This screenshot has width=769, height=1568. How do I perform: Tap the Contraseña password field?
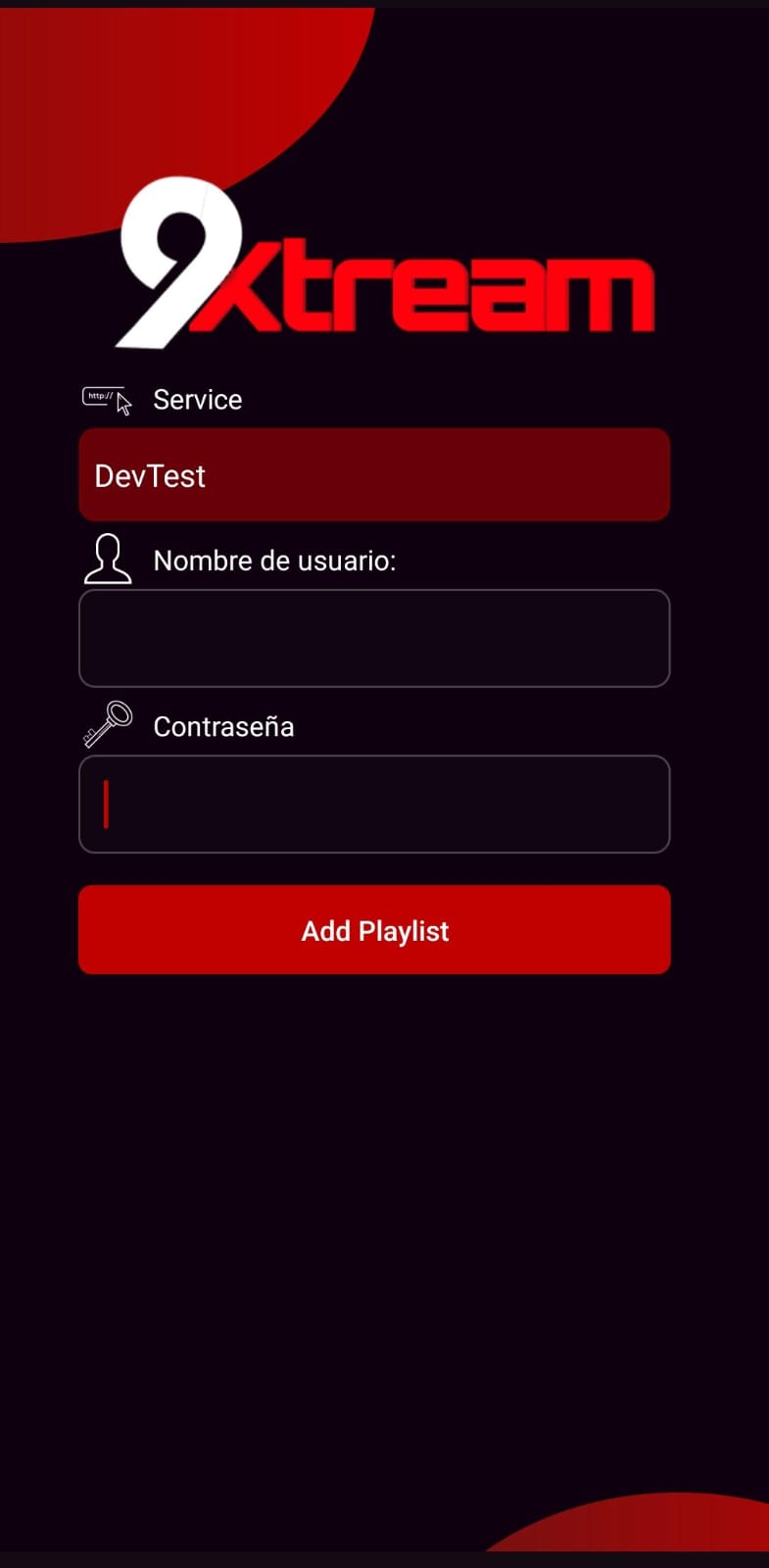coord(374,805)
